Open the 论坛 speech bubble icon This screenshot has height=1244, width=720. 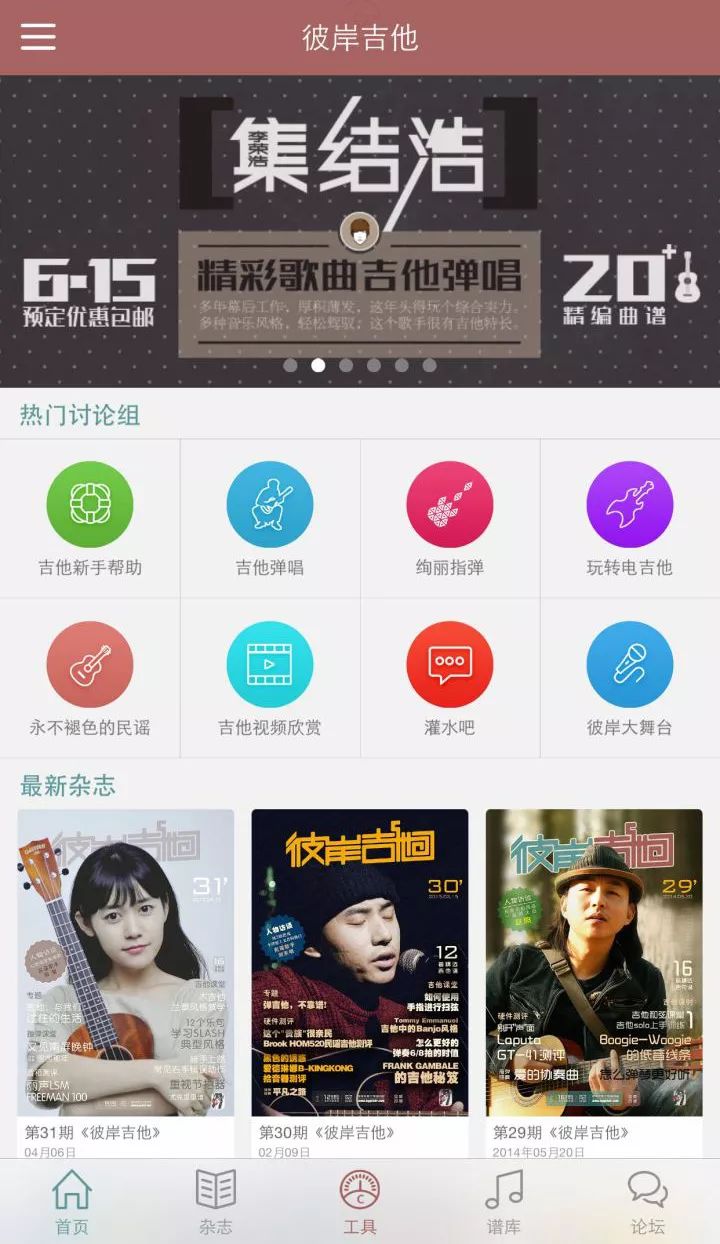pyautogui.click(x=648, y=1192)
